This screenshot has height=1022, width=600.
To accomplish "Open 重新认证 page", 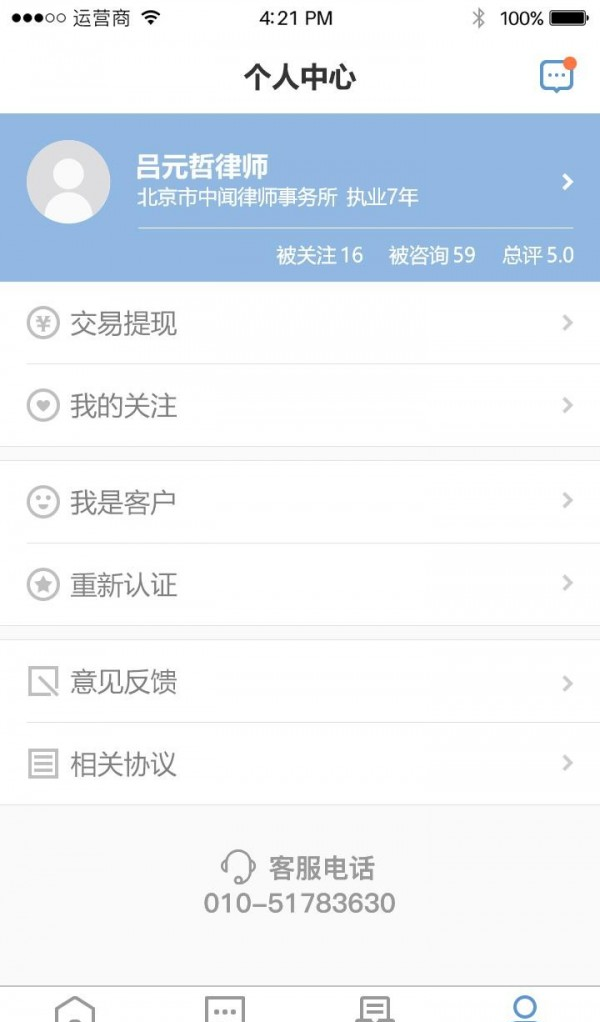I will (300, 585).
